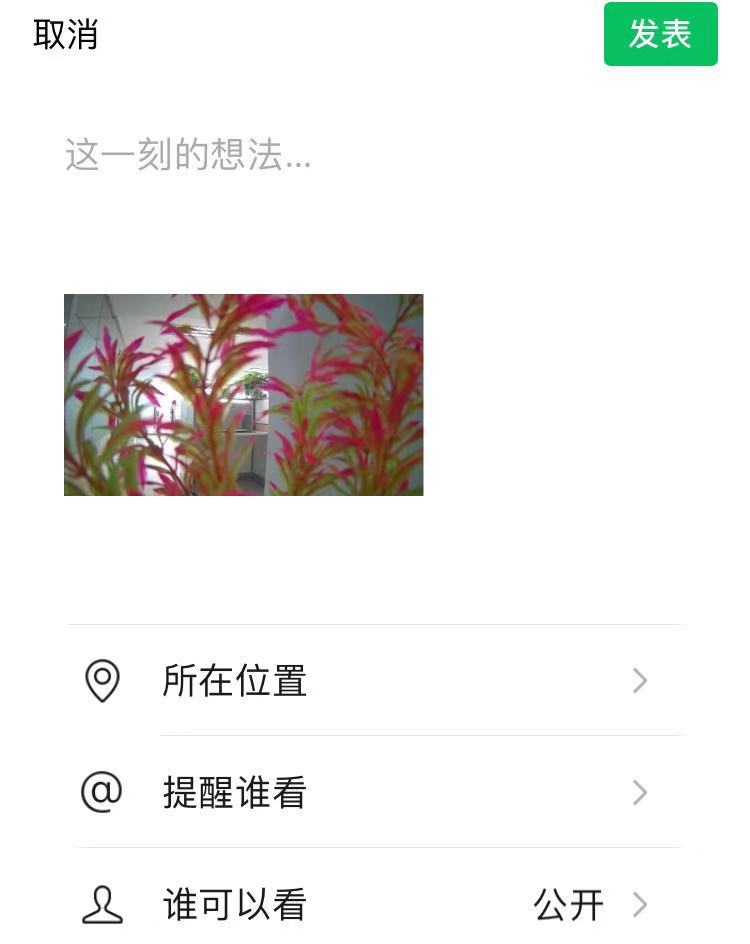Expand the 提醒谁看 chevron
This screenshot has width=750, height=944.
(x=640, y=793)
